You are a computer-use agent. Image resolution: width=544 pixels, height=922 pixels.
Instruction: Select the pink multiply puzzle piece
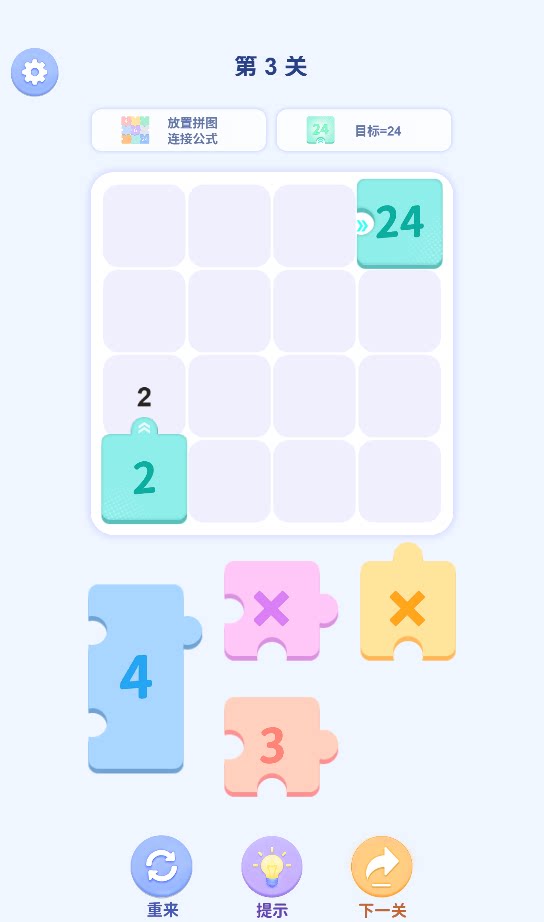[276, 610]
